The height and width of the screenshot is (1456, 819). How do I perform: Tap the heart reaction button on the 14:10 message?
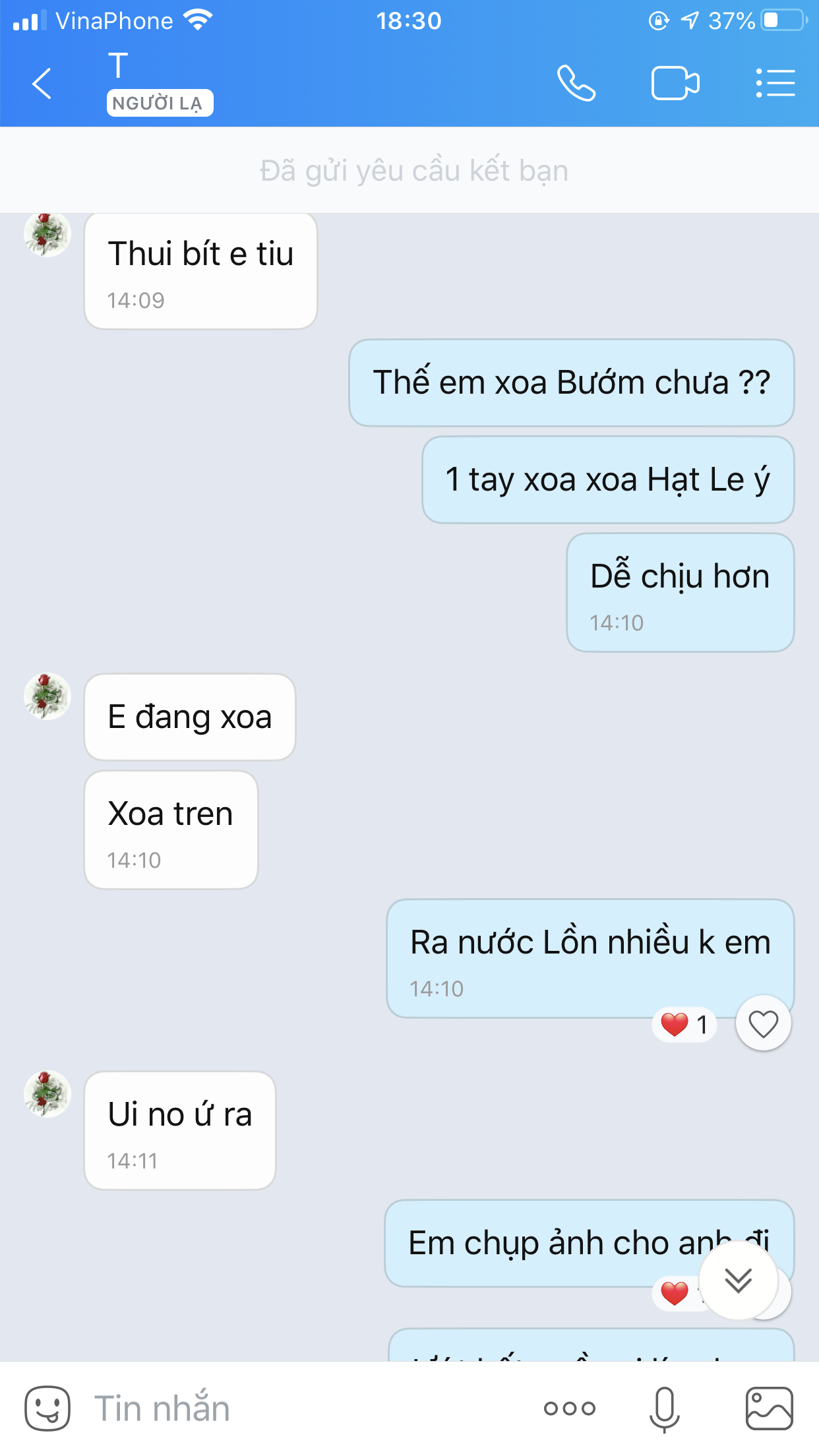click(x=764, y=1024)
